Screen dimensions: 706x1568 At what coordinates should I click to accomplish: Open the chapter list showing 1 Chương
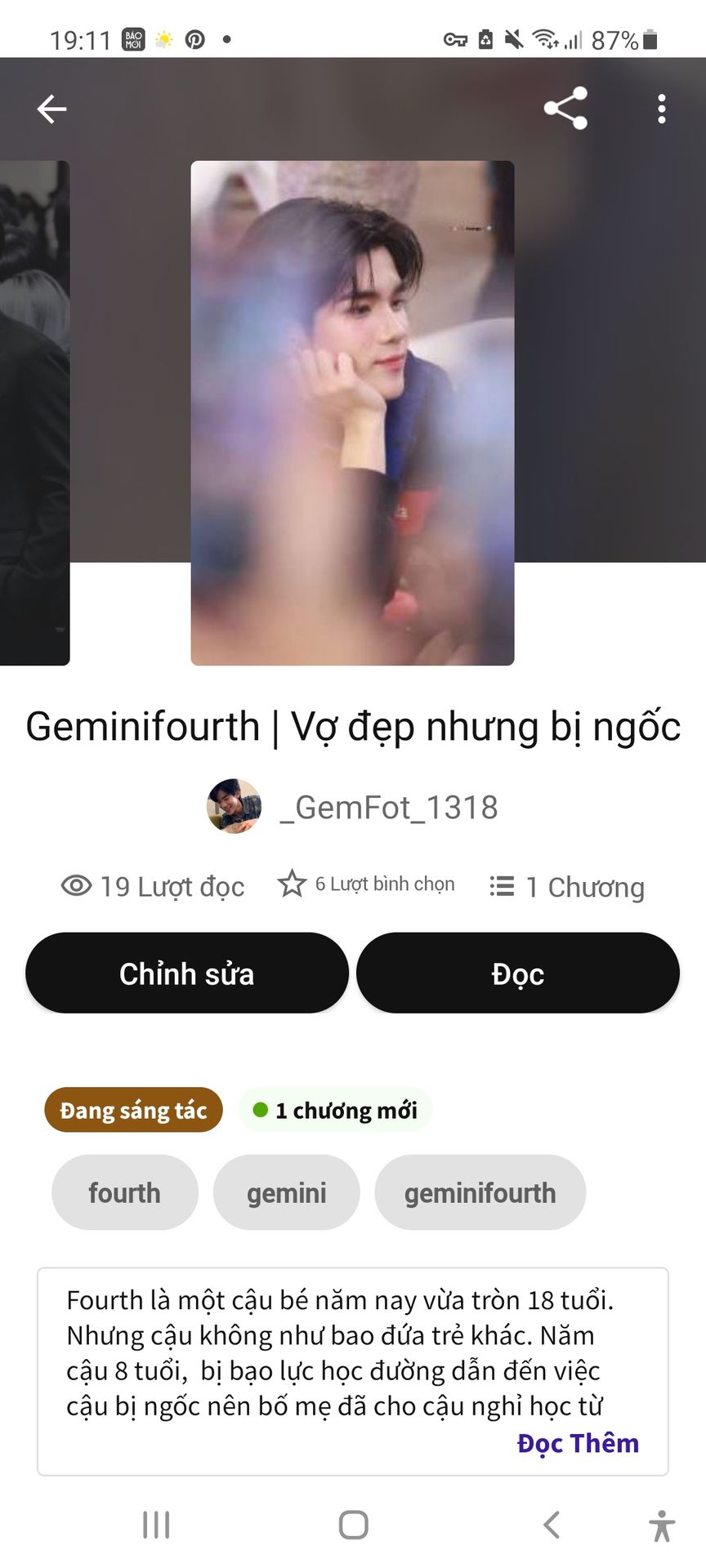pos(567,887)
